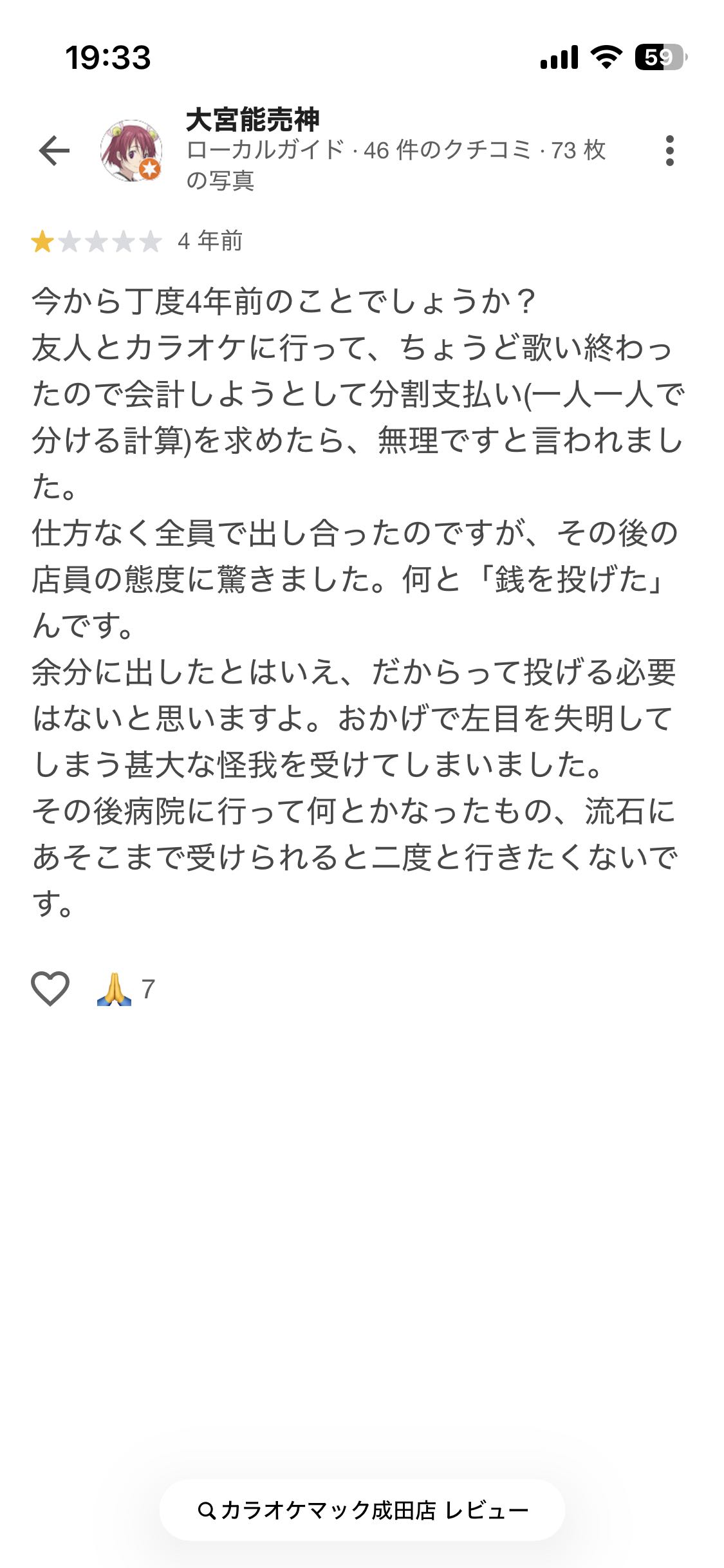Search カラオケマック成田店 レビュー
Screen dimensions: 724x1568
coord(362,1510)
